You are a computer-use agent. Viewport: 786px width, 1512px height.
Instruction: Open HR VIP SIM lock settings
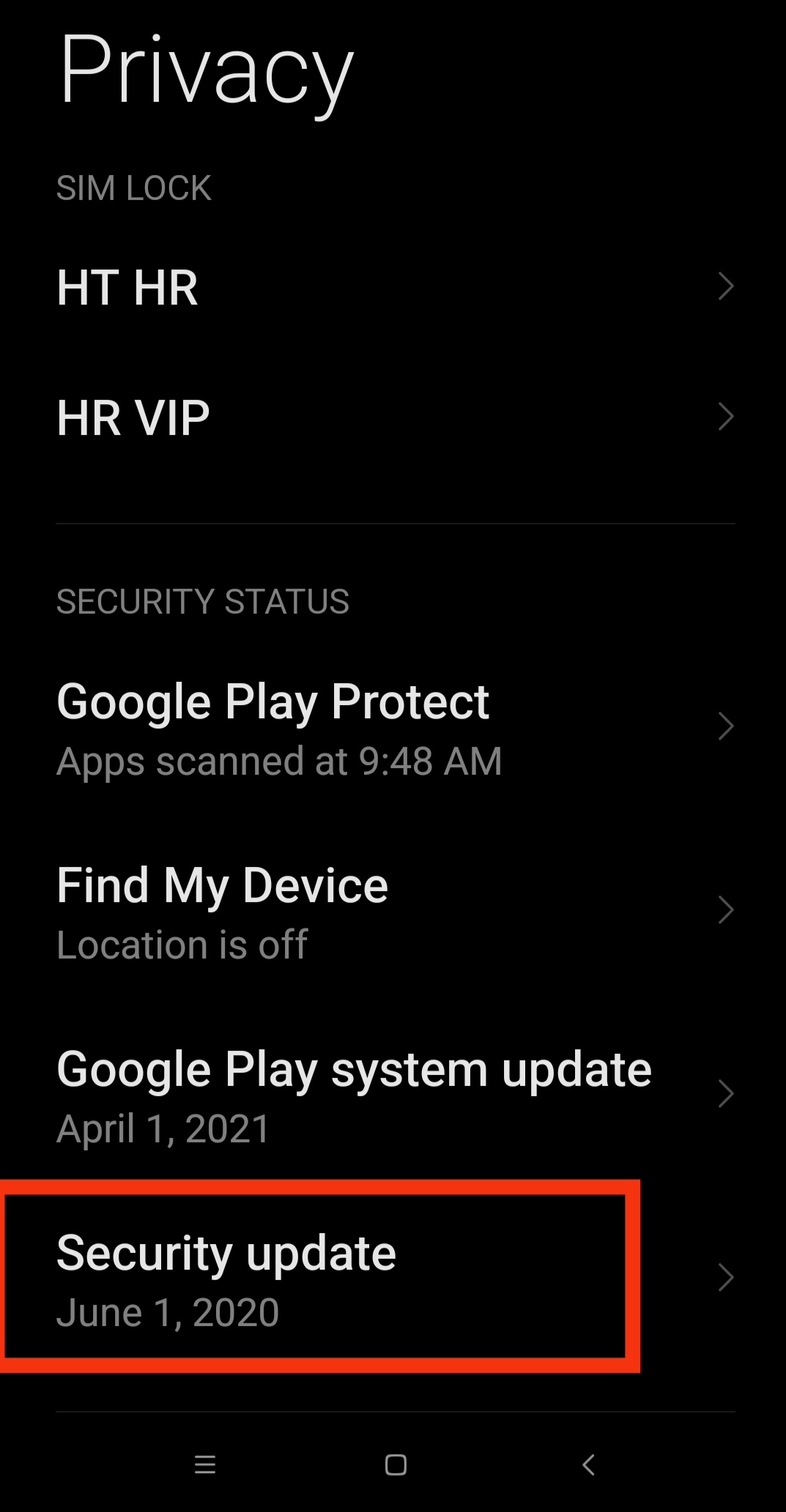[x=393, y=417]
